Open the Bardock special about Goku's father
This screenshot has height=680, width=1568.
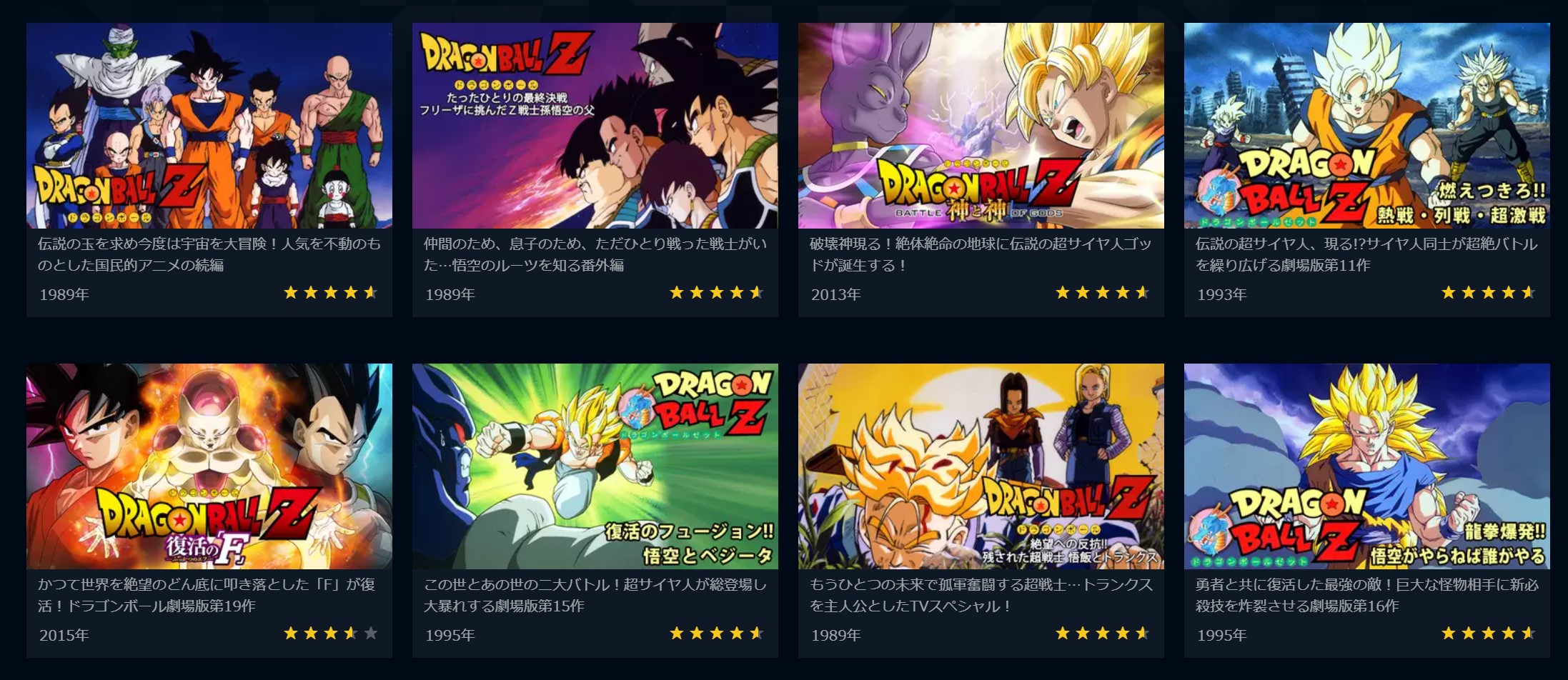[x=595, y=126]
